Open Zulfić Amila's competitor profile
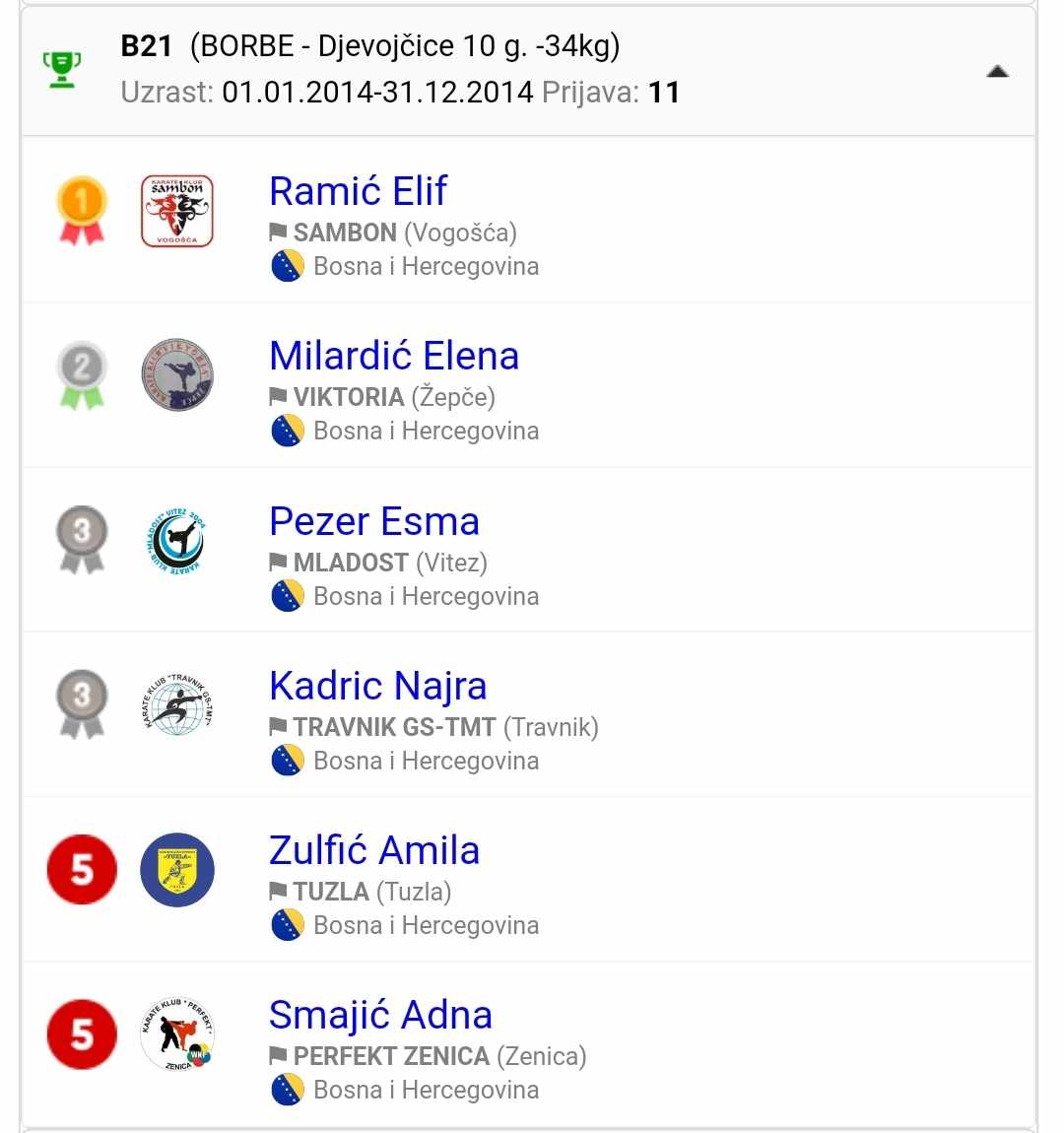 374,850
